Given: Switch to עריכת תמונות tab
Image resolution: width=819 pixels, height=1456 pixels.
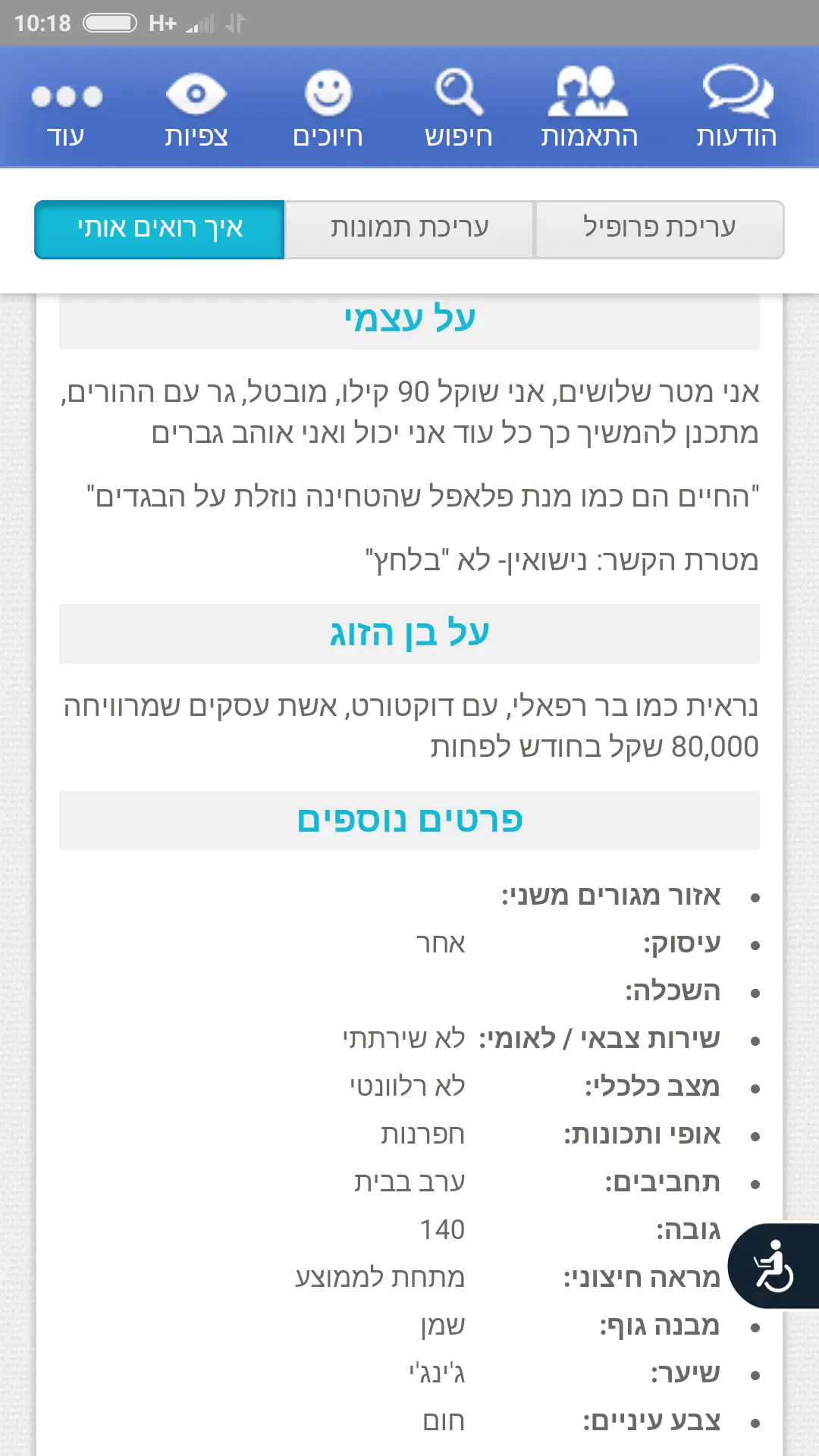Looking at the screenshot, I should (x=409, y=229).
